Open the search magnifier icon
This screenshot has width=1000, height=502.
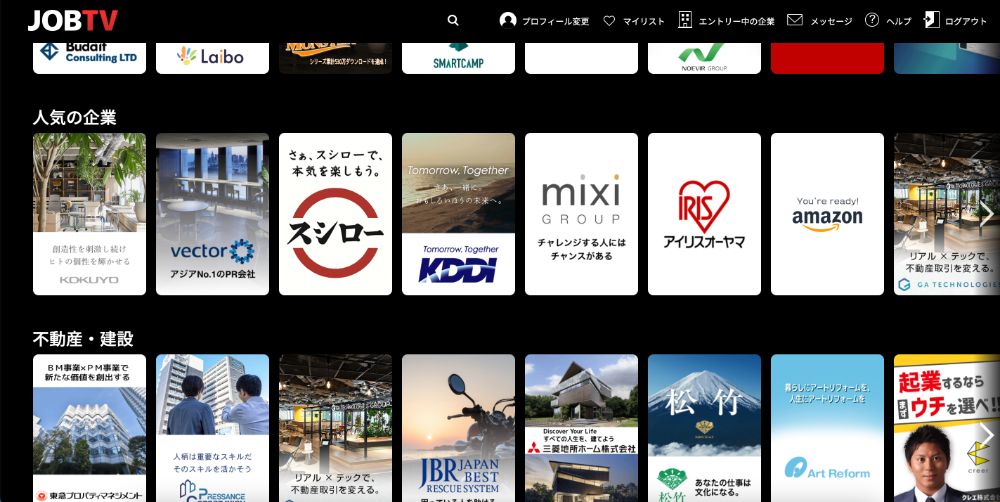453,20
